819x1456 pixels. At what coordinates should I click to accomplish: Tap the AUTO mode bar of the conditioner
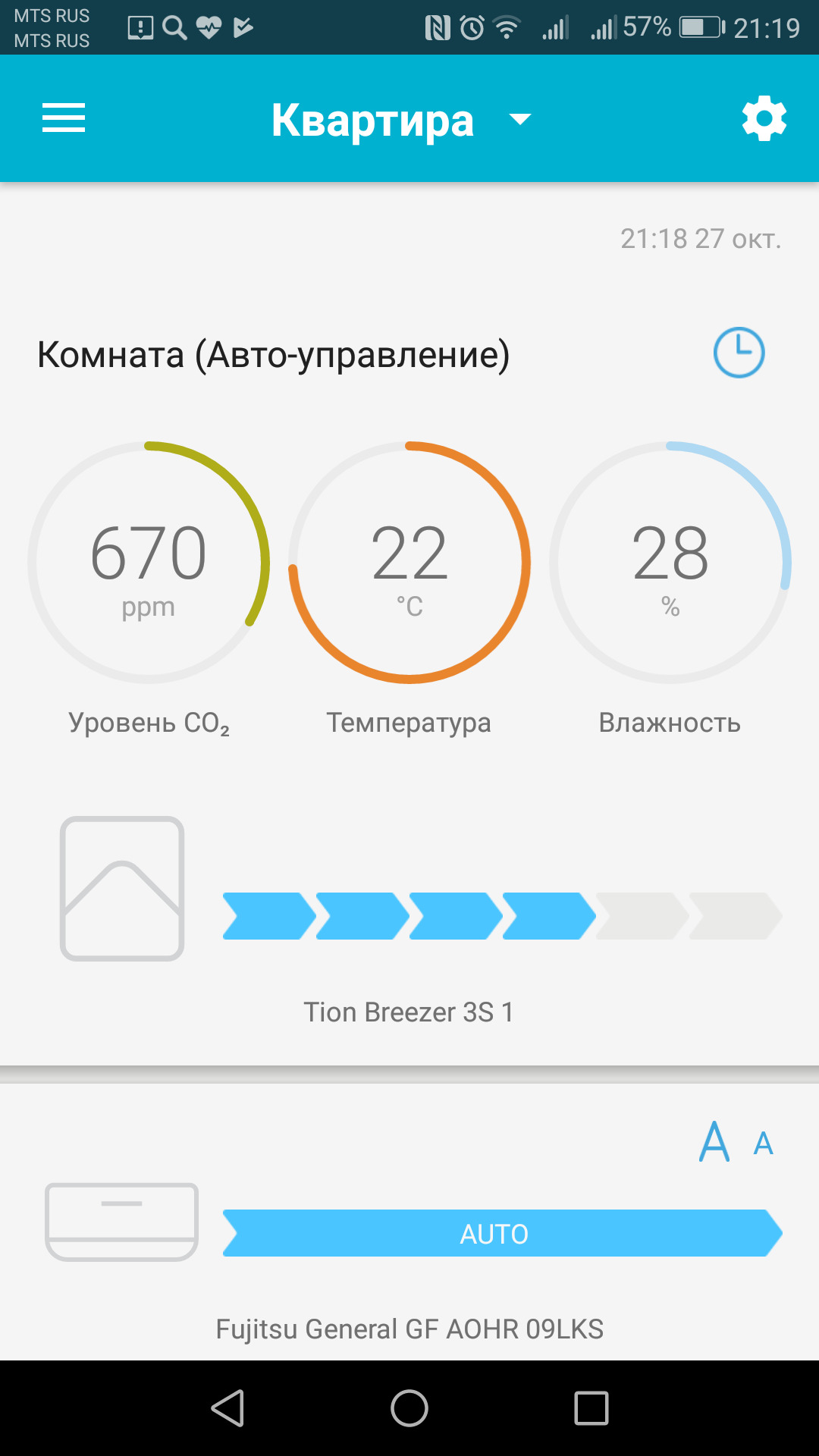pyautogui.click(x=502, y=1233)
